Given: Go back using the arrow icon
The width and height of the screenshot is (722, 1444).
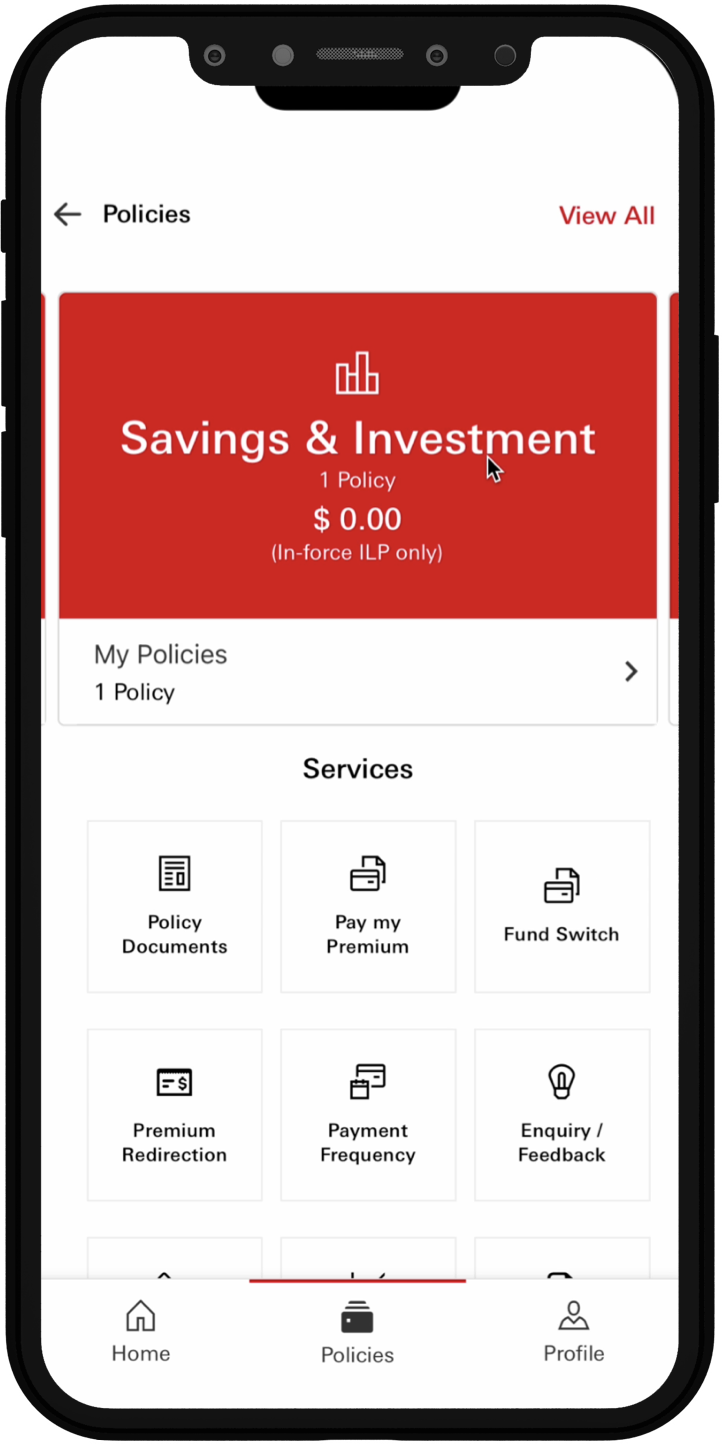Looking at the screenshot, I should pyautogui.click(x=67, y=214).
